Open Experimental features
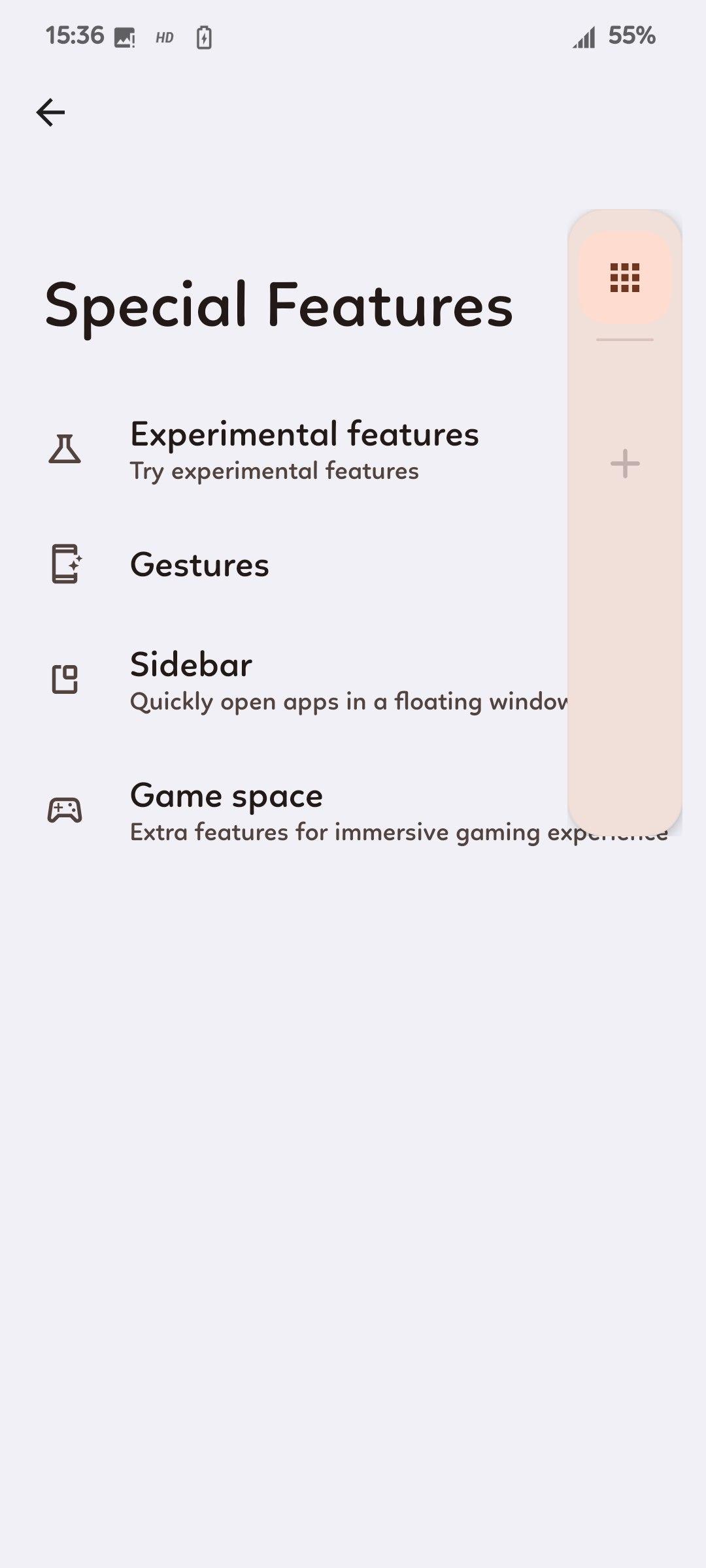Viewport: 706px width, 1568px height. tap(304, 450)
